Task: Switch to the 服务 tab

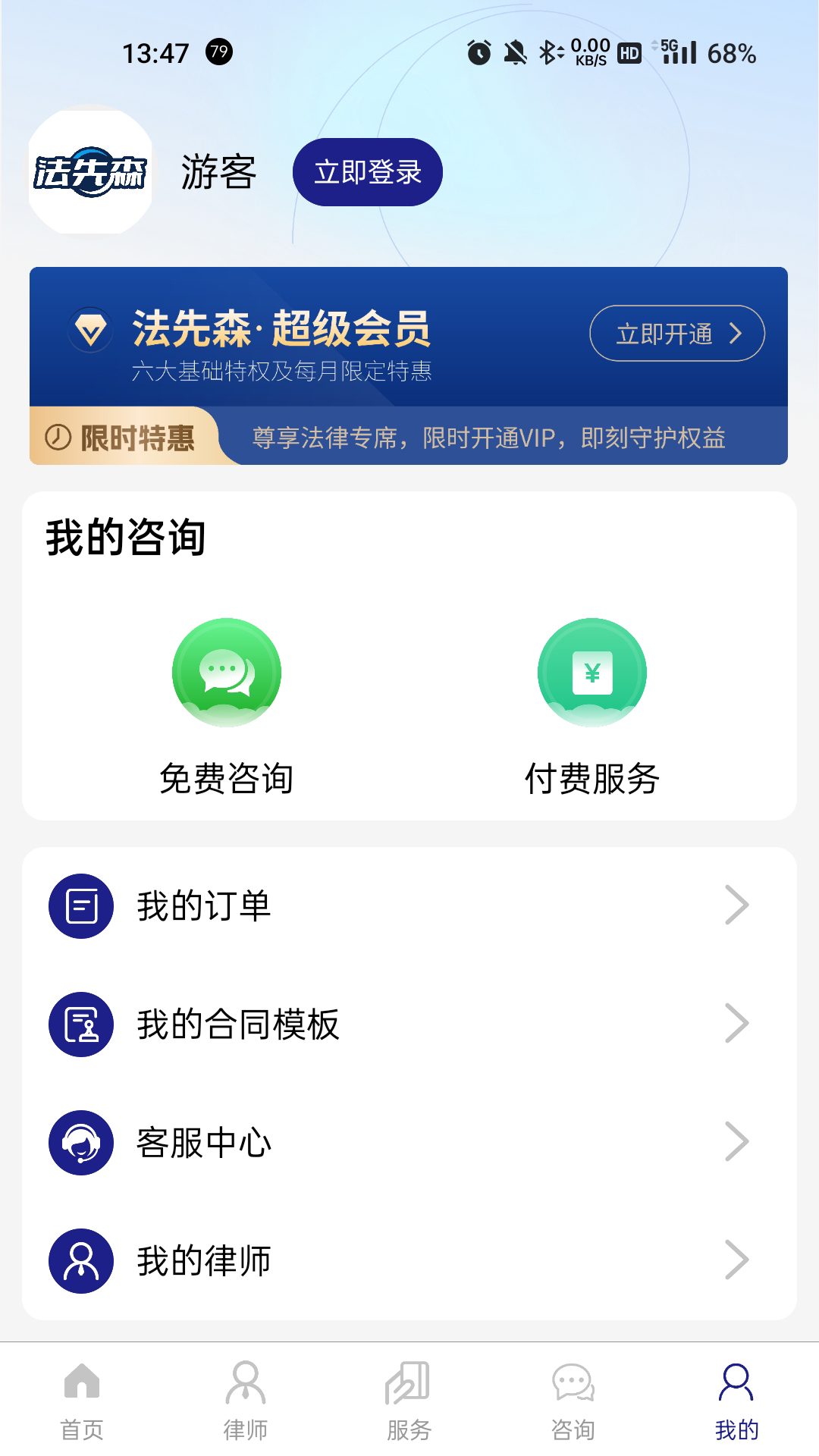Action: (409, 1400)
